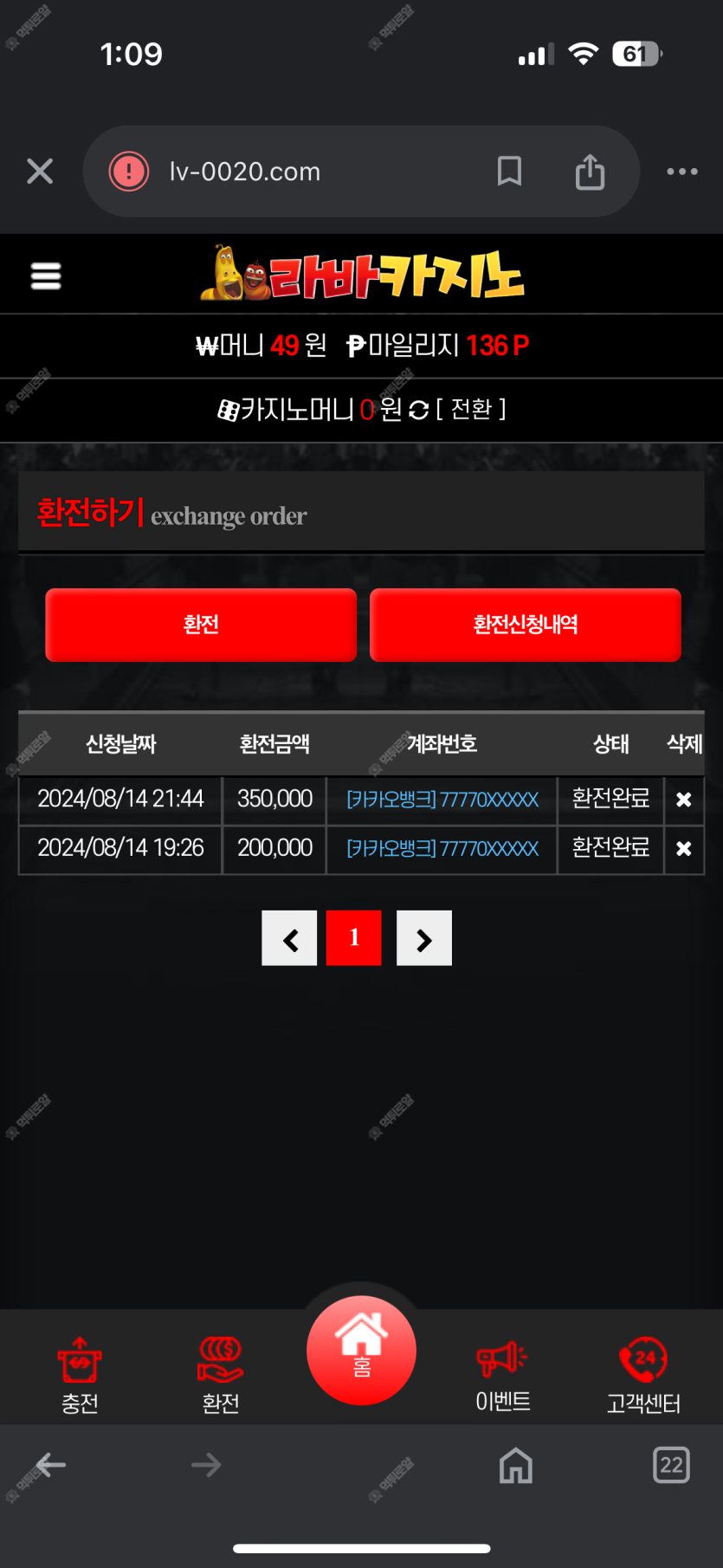This screenshot has width=723, height=1568.
Task: Open the 환전 request button
Action: pyautogui.click(x=201, y=625)
